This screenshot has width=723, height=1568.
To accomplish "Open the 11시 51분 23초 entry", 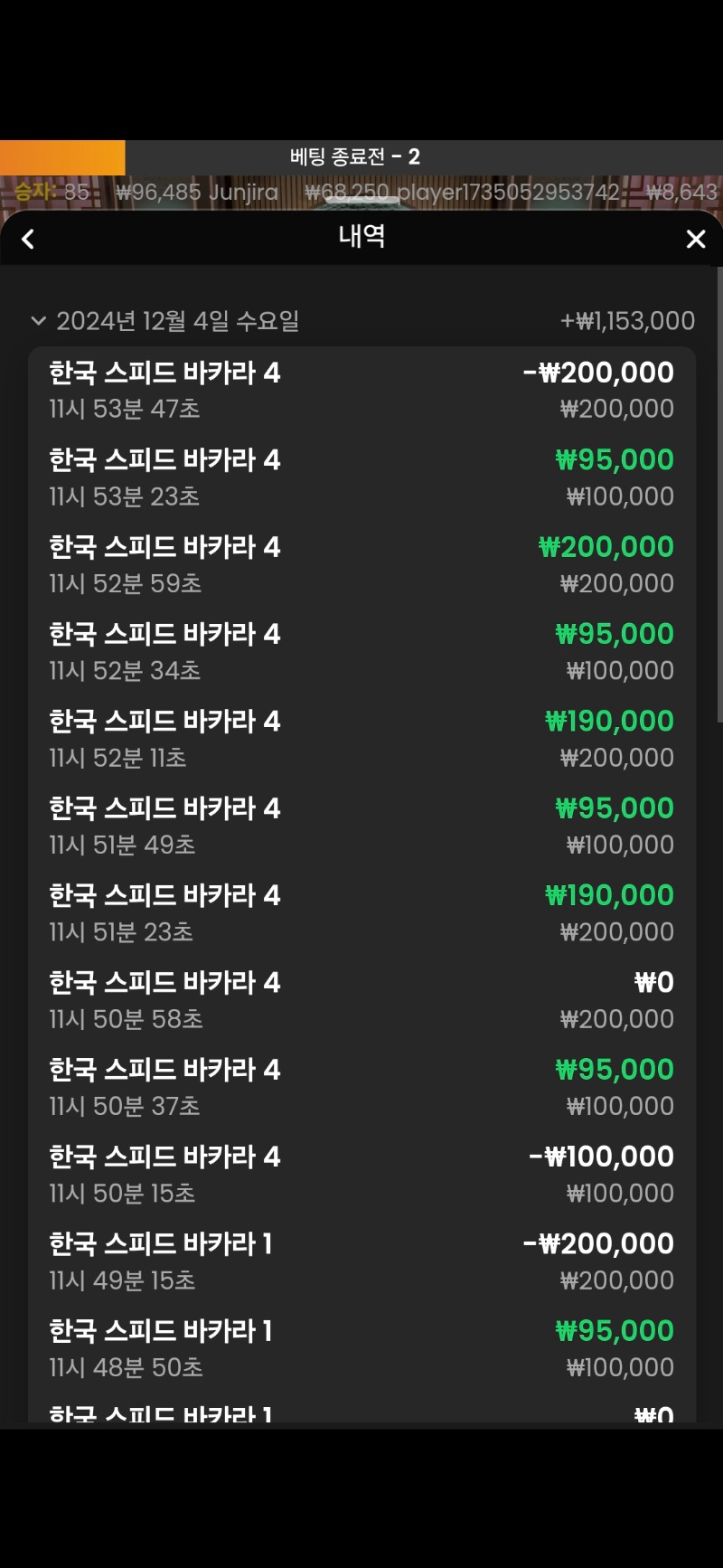I will point(361,912).
